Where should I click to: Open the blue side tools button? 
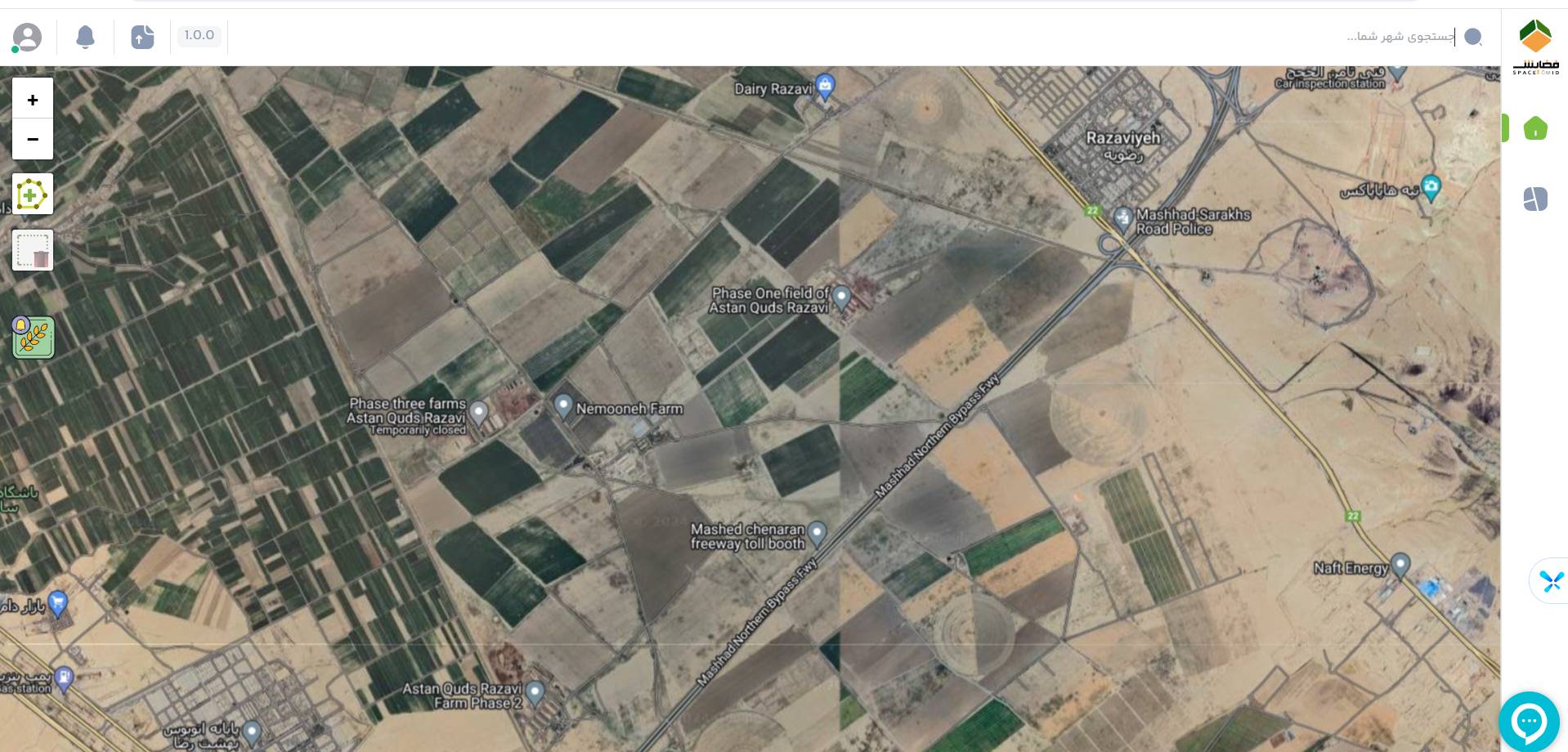1550,581
